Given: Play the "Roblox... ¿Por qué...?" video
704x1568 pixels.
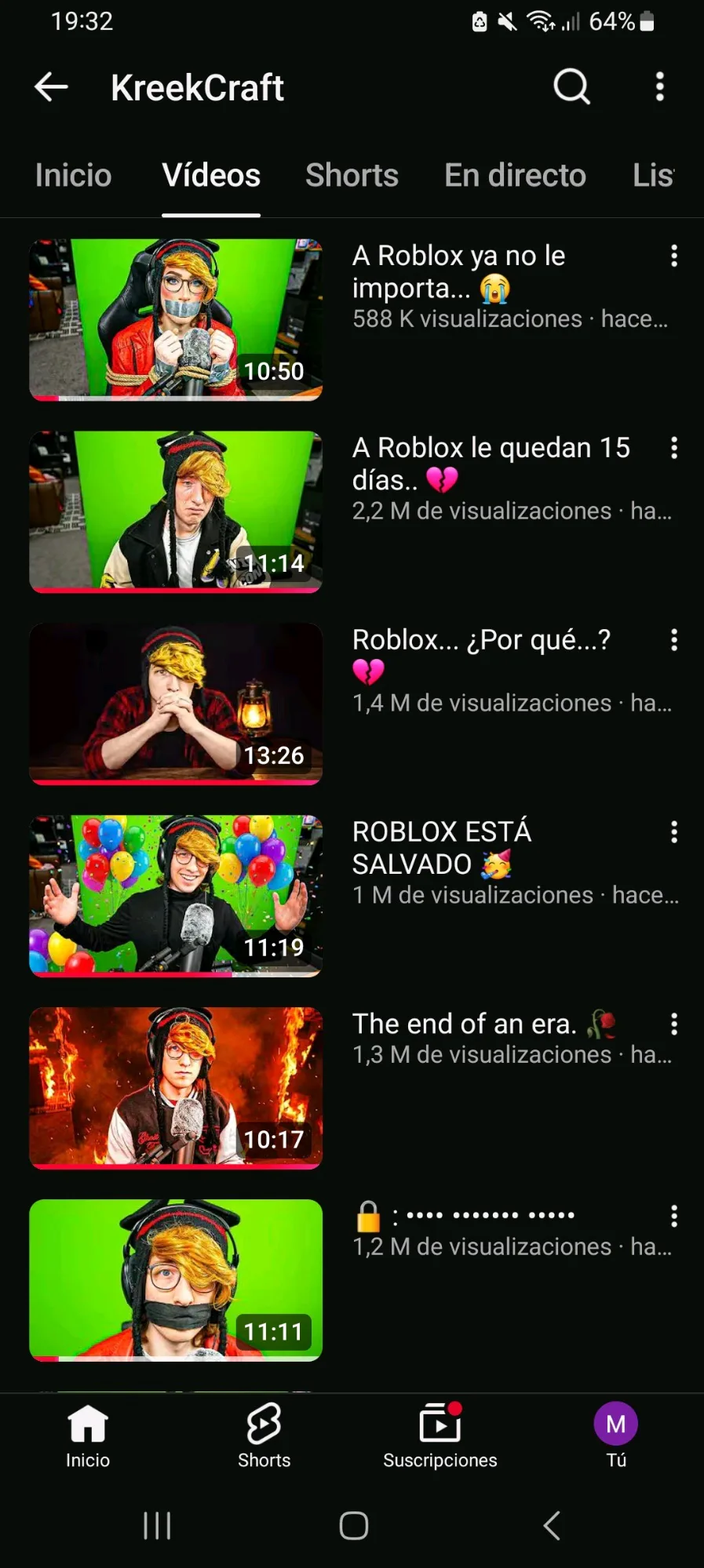Looking at the screenshot, I should click(176, 704).
